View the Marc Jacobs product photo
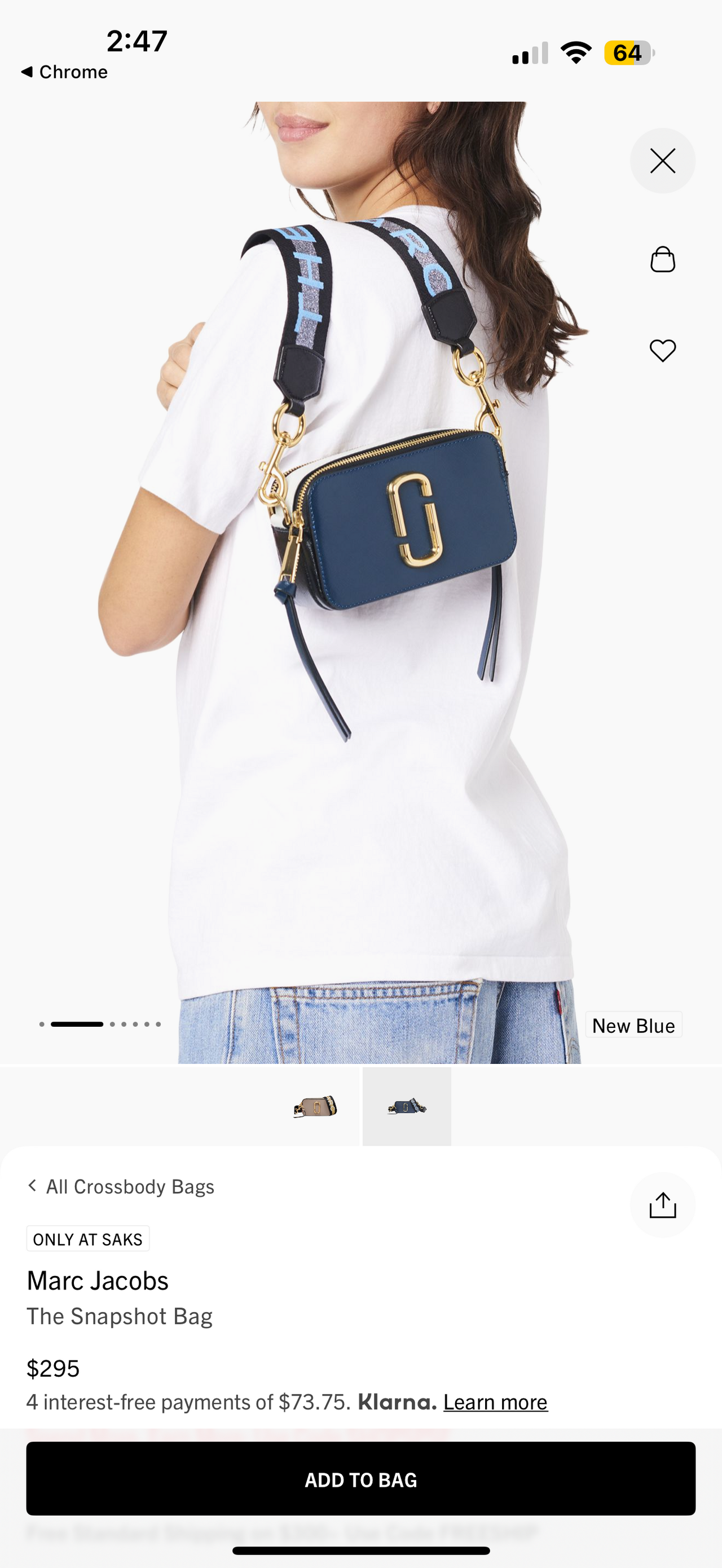The width and height of the screenshot is (722, 1568). pos(360,578)
